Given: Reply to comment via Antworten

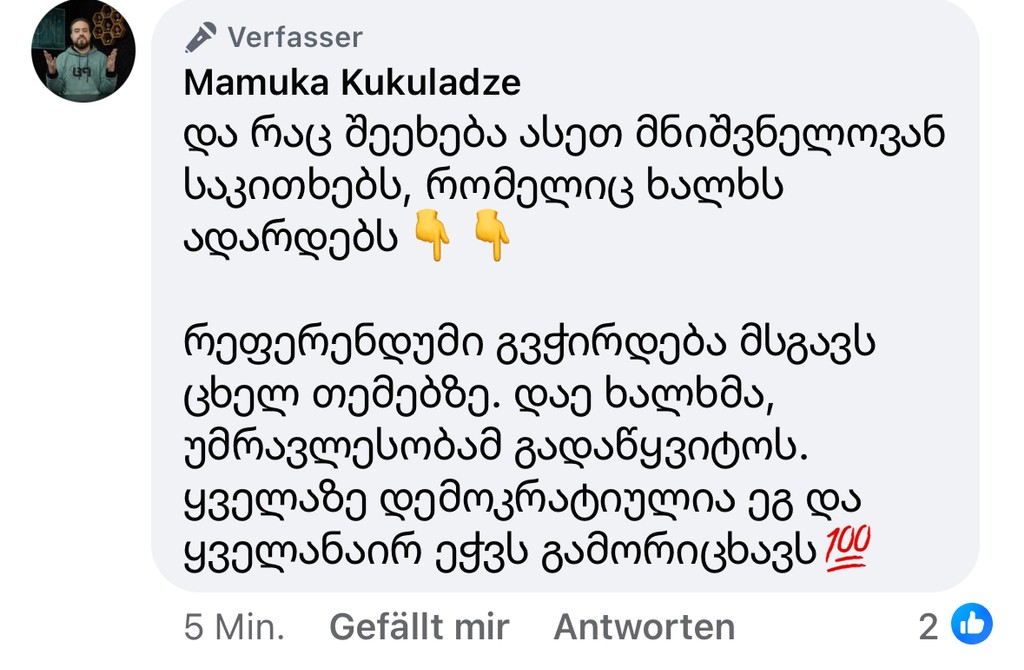Looking at the screenshot, I should tap(644, 627).
